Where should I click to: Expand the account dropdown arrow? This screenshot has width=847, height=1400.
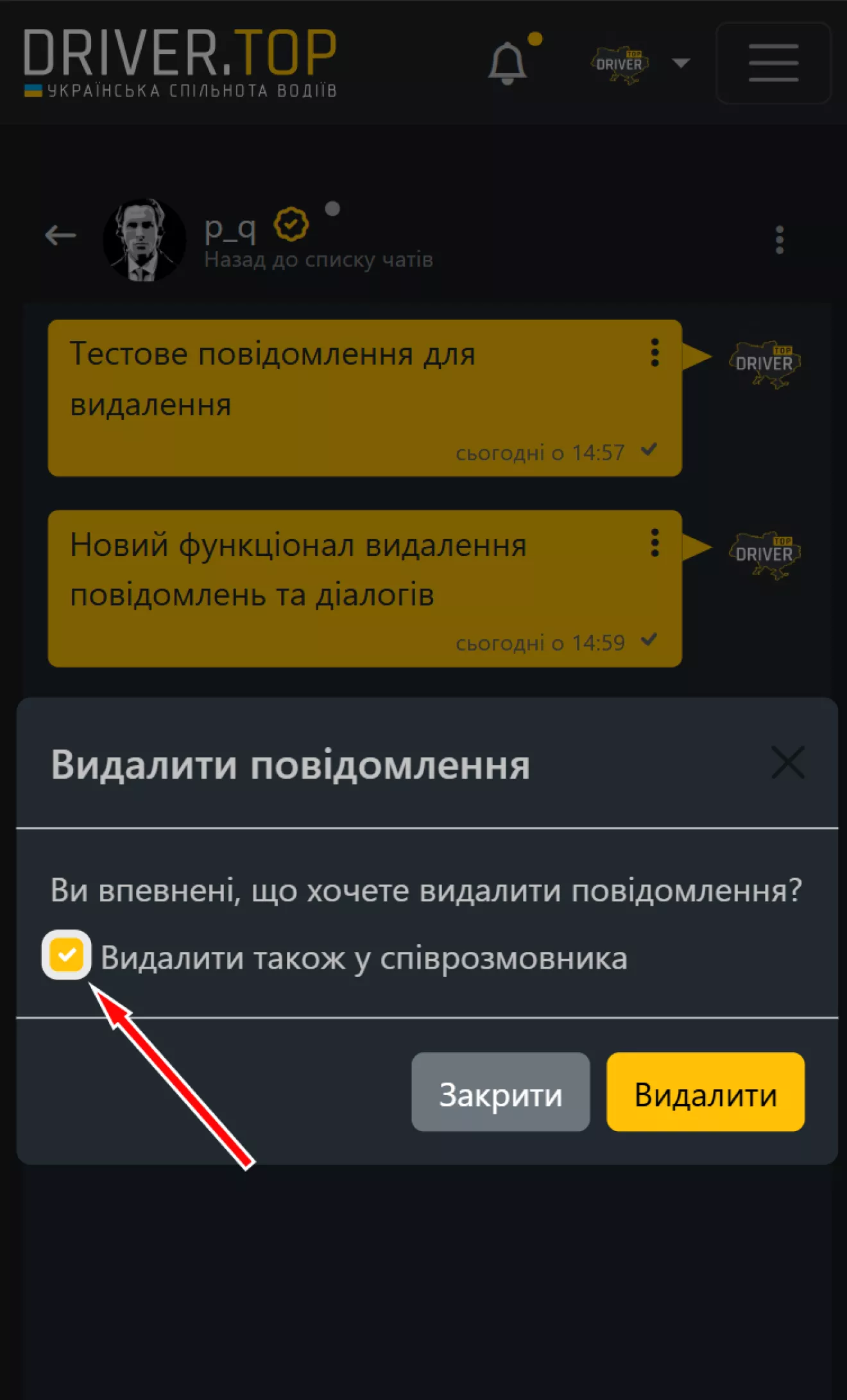[681, 63]
